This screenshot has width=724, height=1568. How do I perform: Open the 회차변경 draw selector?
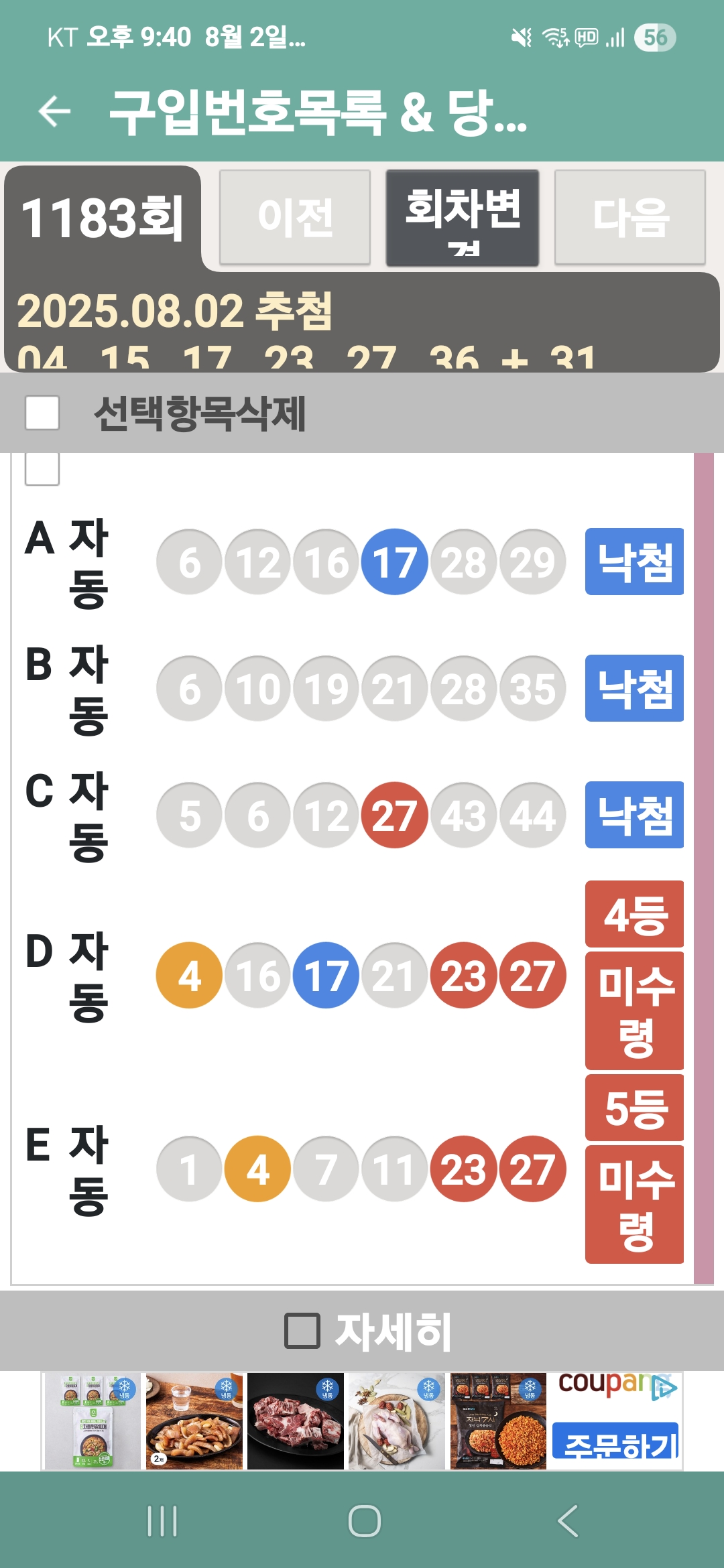click(463, 218)
